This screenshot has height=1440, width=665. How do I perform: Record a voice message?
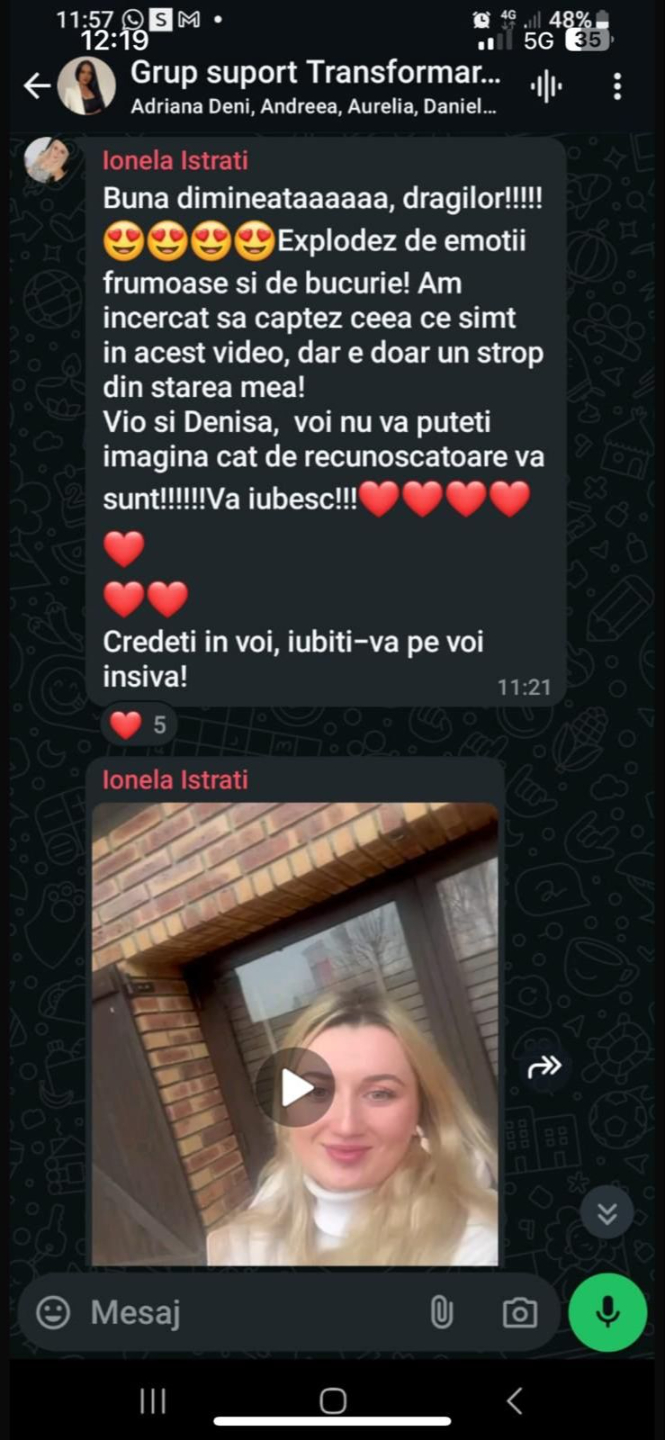tap(608, 1313)
